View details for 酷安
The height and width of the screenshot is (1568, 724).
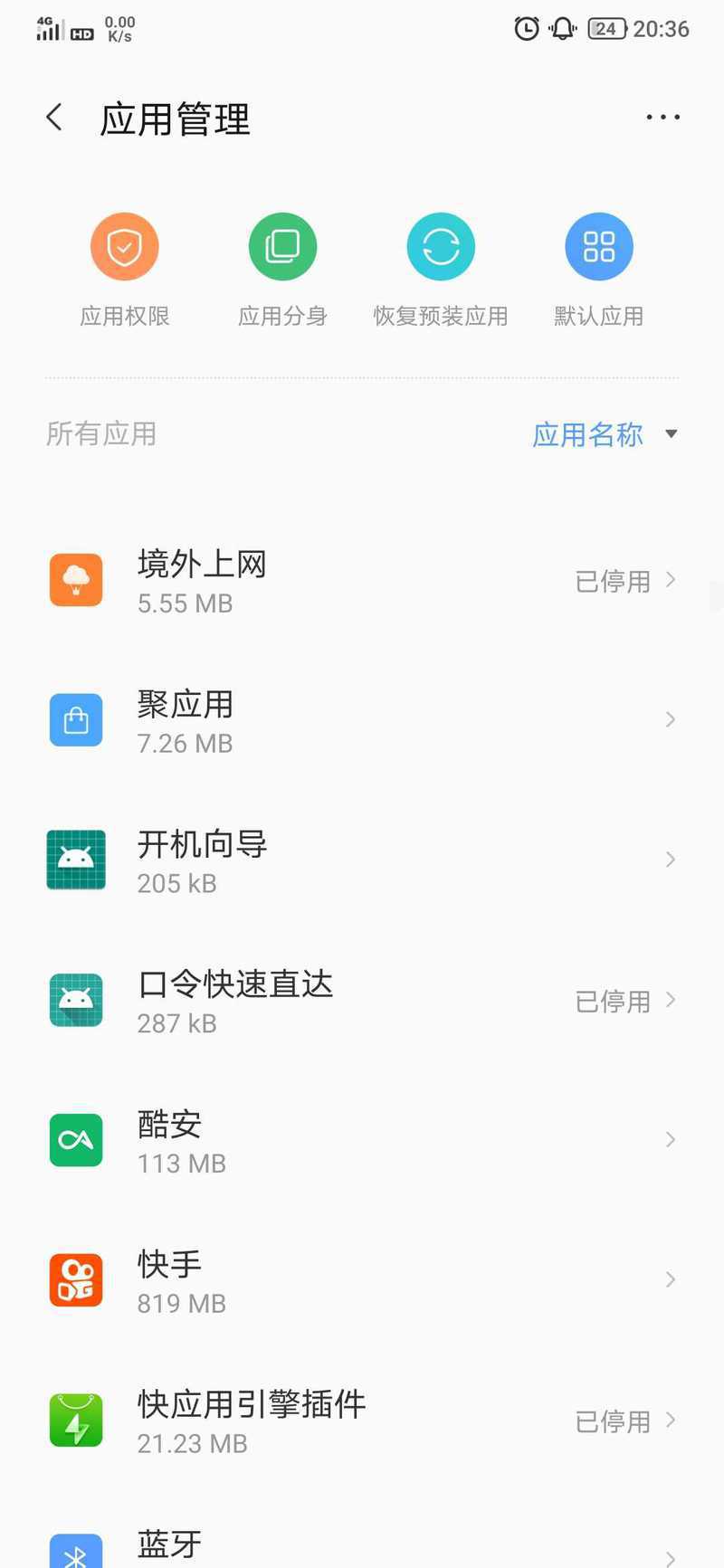tap(362, 1140)
